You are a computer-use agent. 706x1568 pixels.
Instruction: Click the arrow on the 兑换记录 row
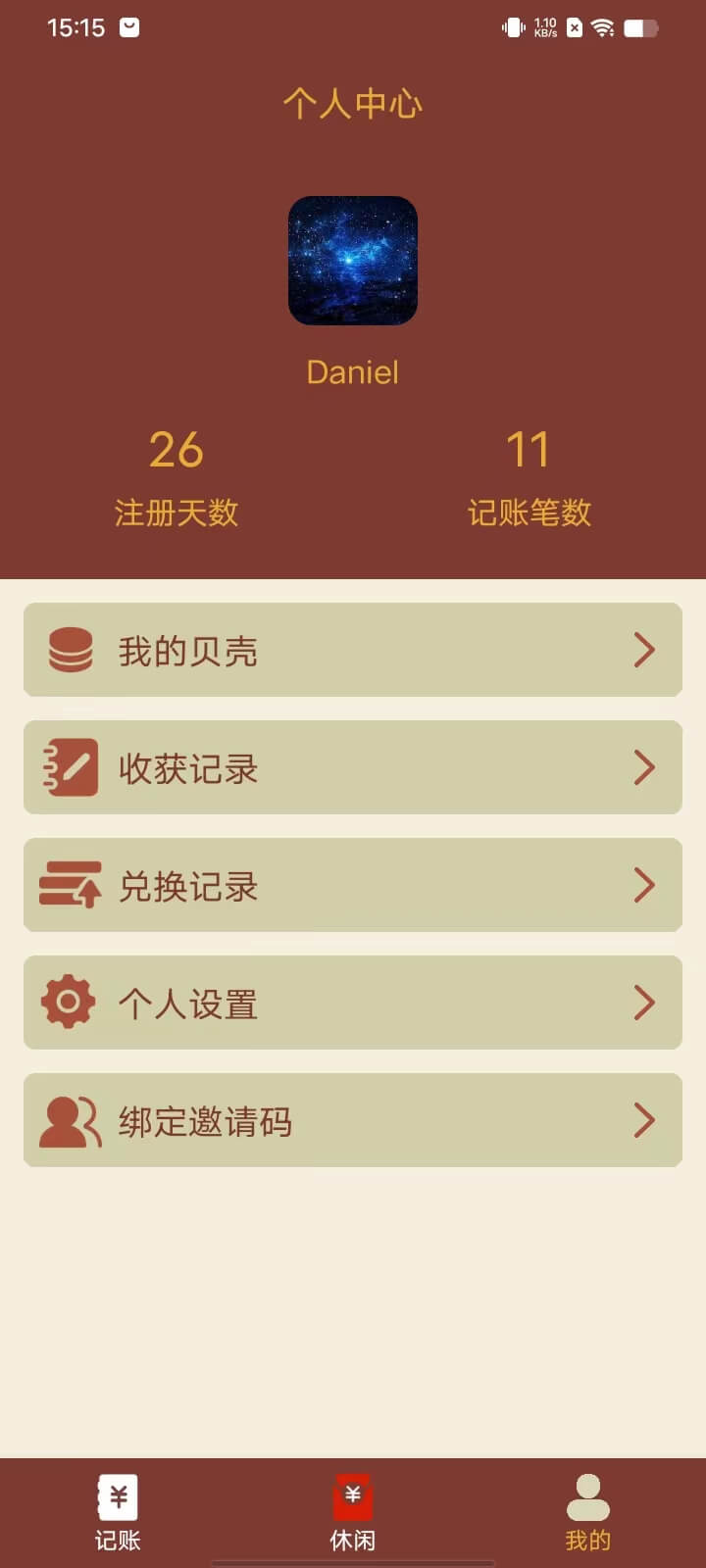point(644,885)
